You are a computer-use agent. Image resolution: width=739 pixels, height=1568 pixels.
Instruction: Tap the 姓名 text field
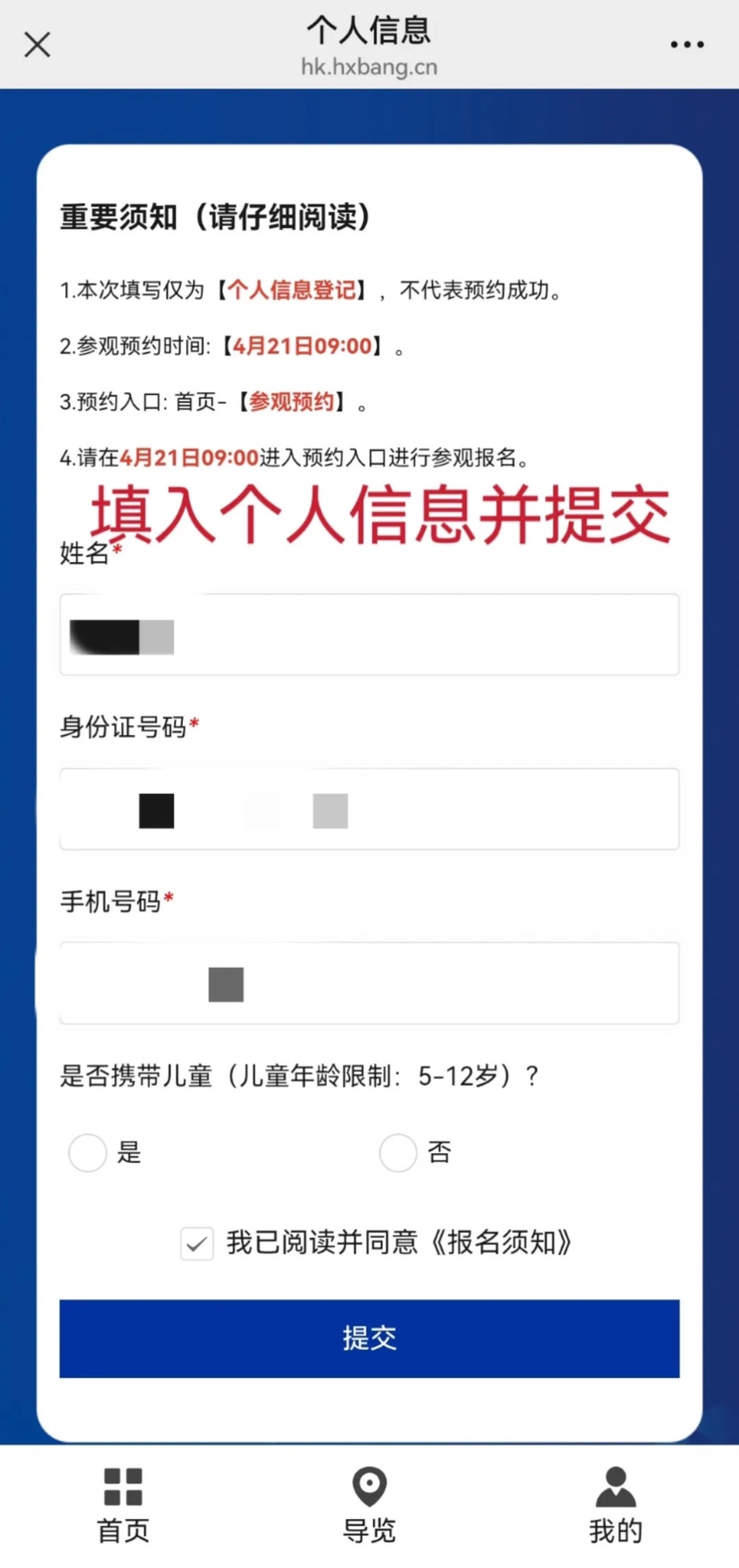tap(369, 635)
